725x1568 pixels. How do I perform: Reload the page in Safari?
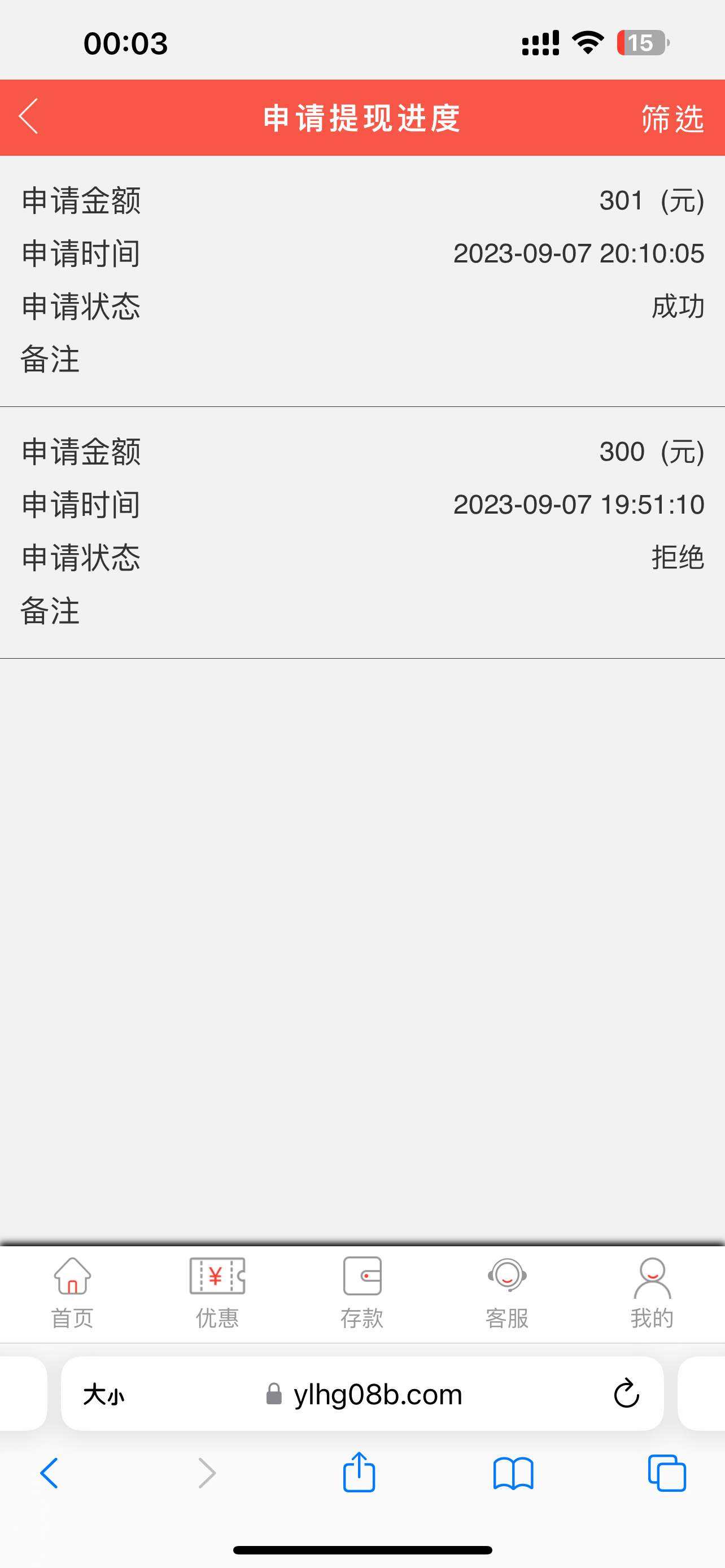[626, 1394]
